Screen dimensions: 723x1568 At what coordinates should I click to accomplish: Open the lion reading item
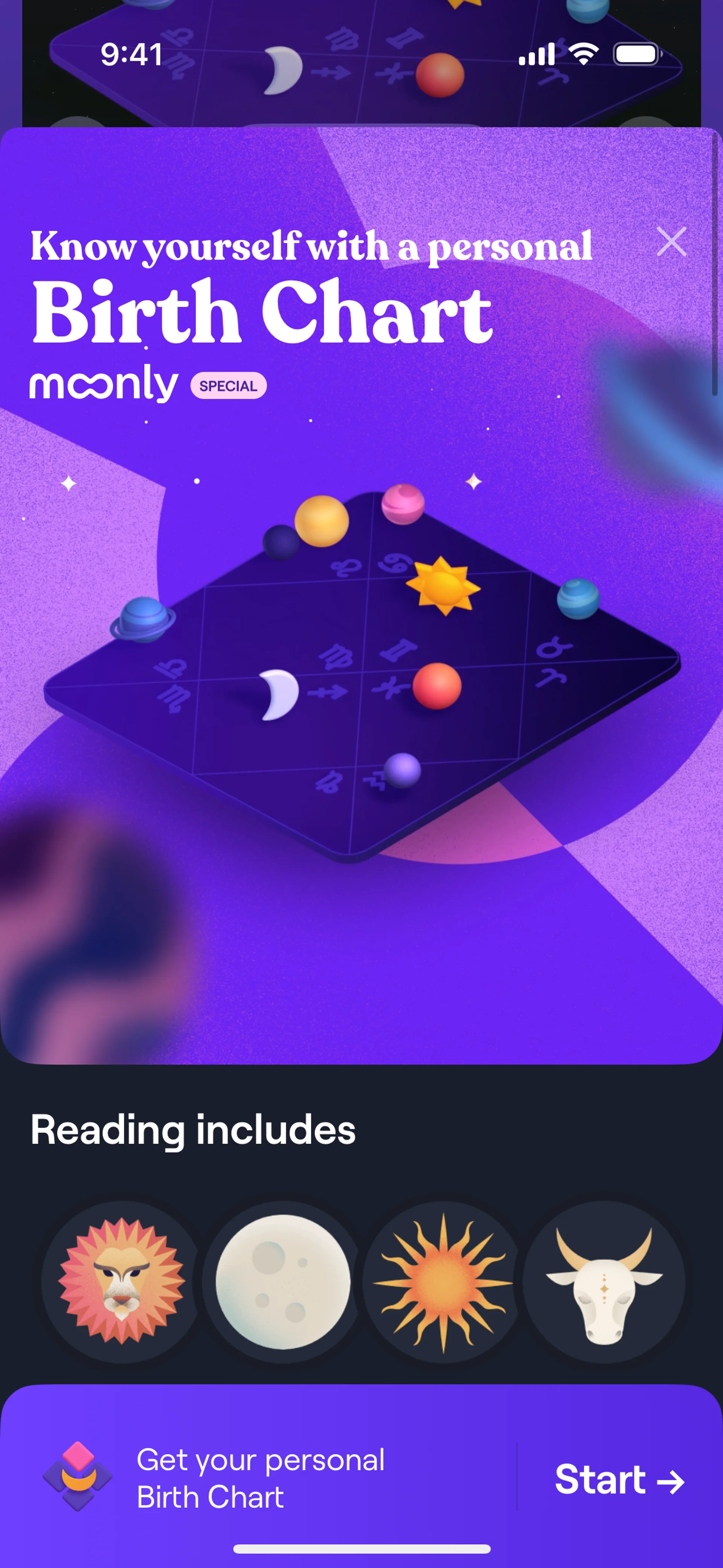(122, 1281)
